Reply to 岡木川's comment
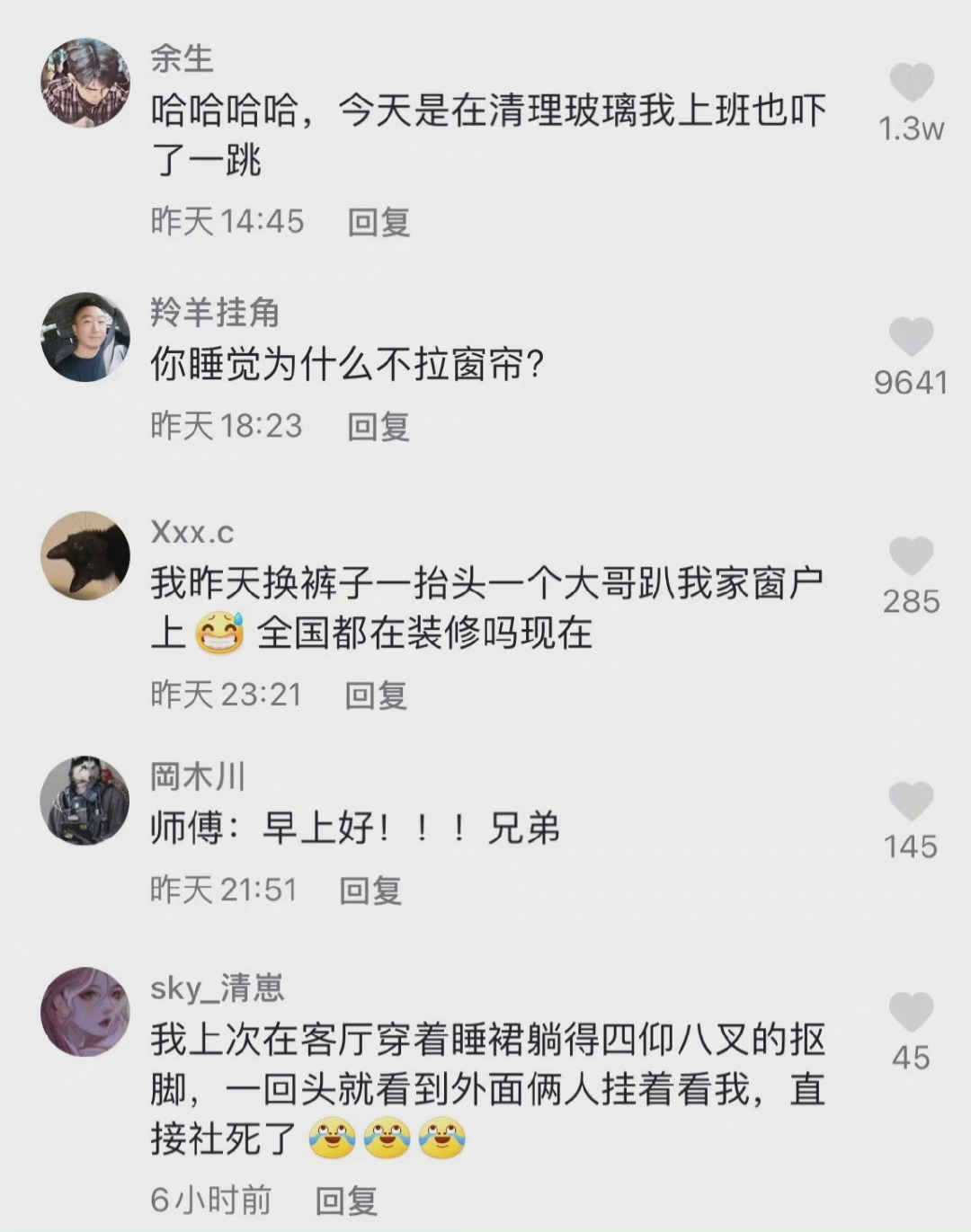Viewport: 971px width, 1232px height. [370, 891]
